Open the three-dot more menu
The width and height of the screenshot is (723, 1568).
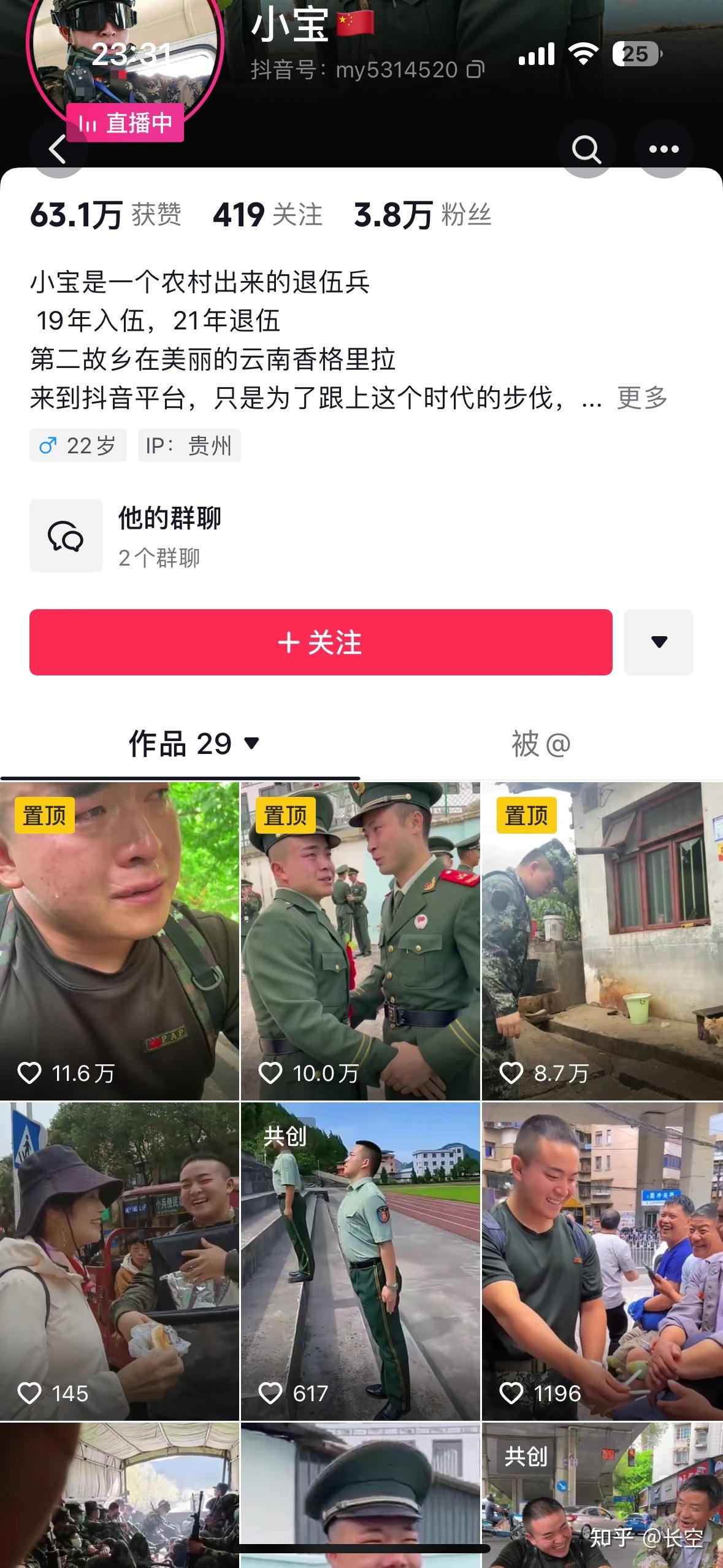tap(664, 149)
